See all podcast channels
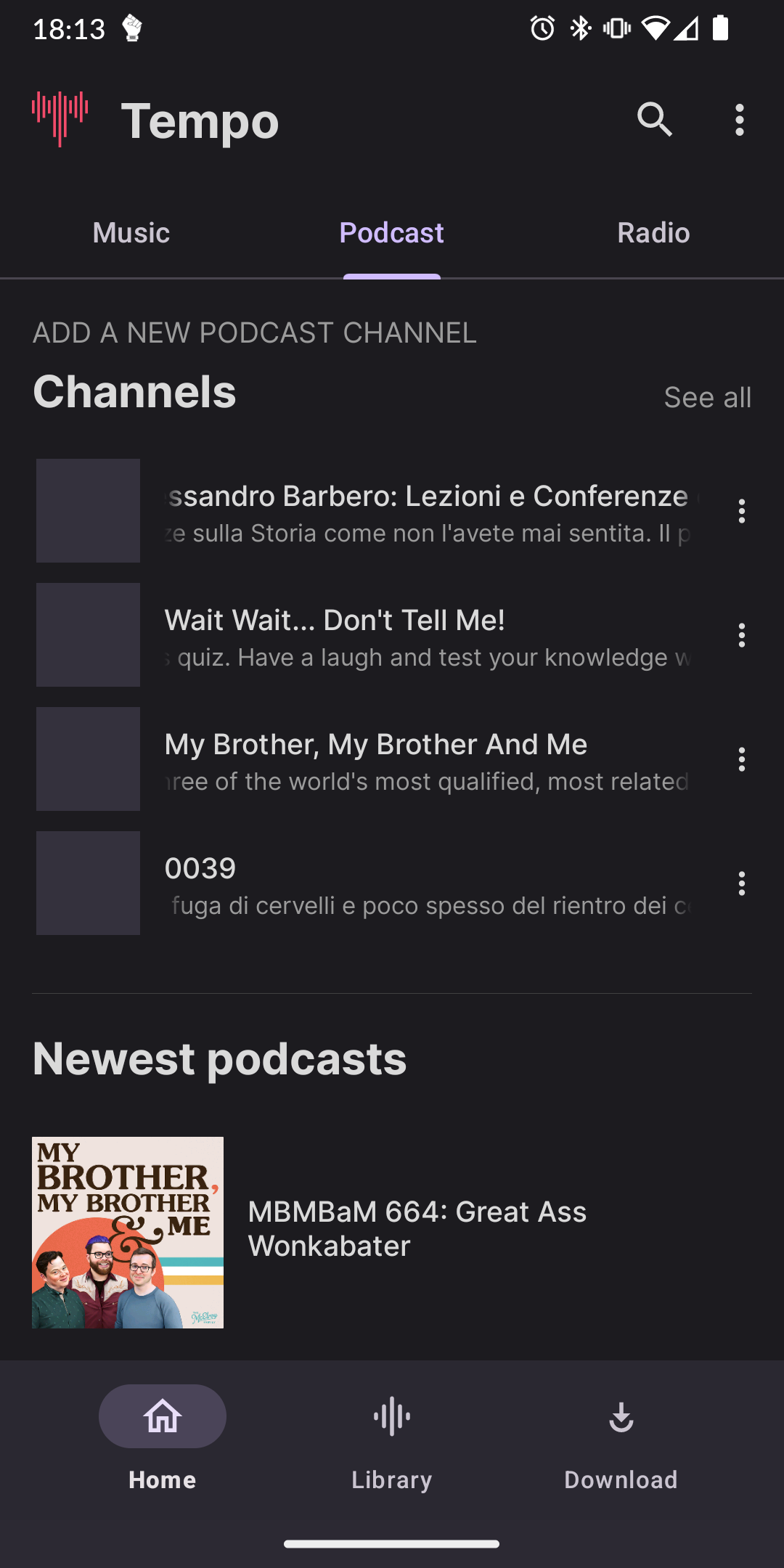Viewport: 784px width, 1568px height. pos(707,398)
